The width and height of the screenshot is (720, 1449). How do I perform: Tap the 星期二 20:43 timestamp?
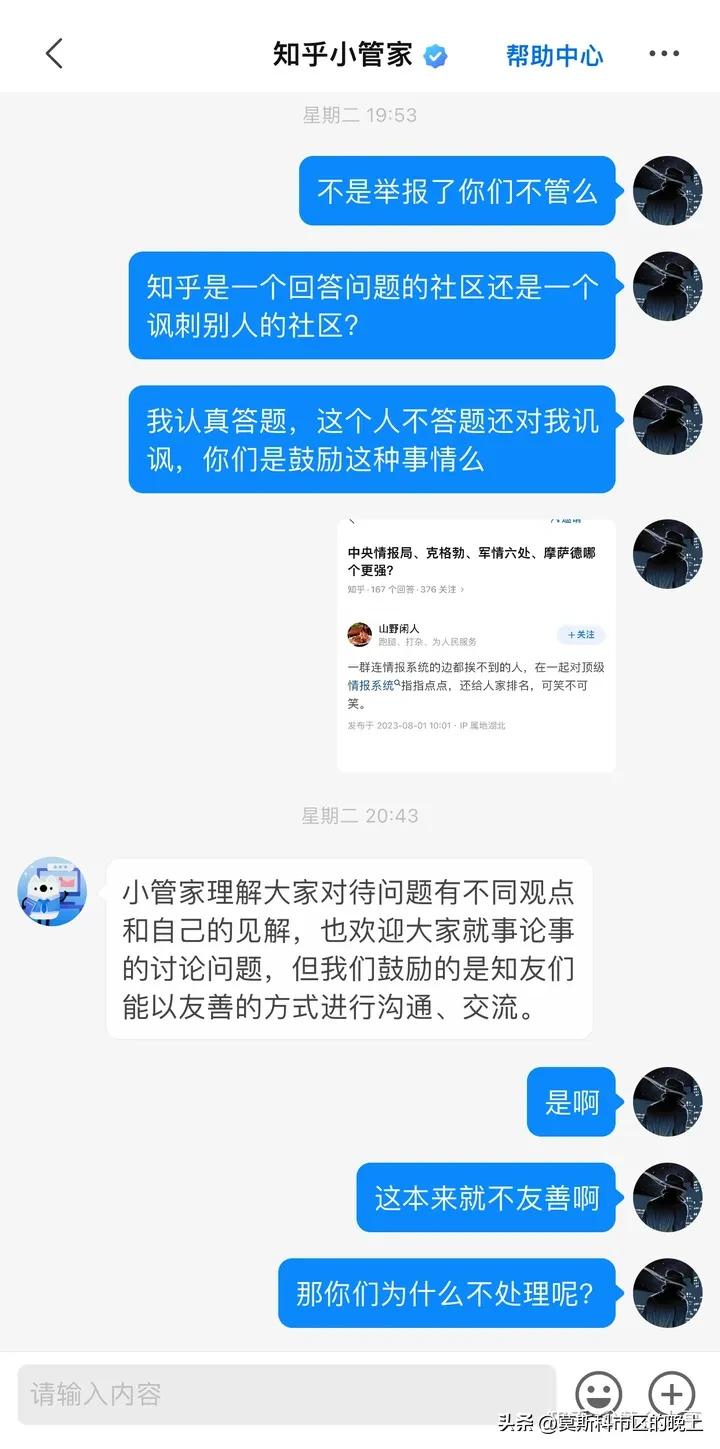tap(360, 816)
